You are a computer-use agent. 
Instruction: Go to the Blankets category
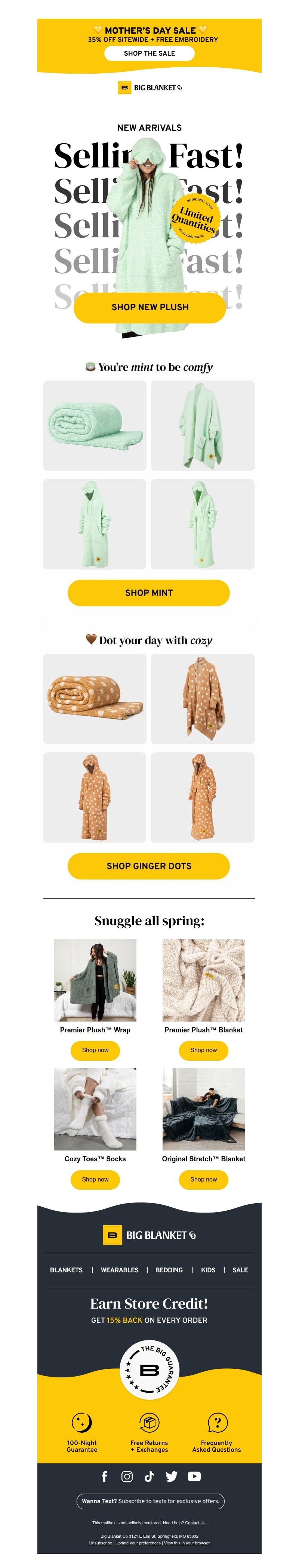67,1270
